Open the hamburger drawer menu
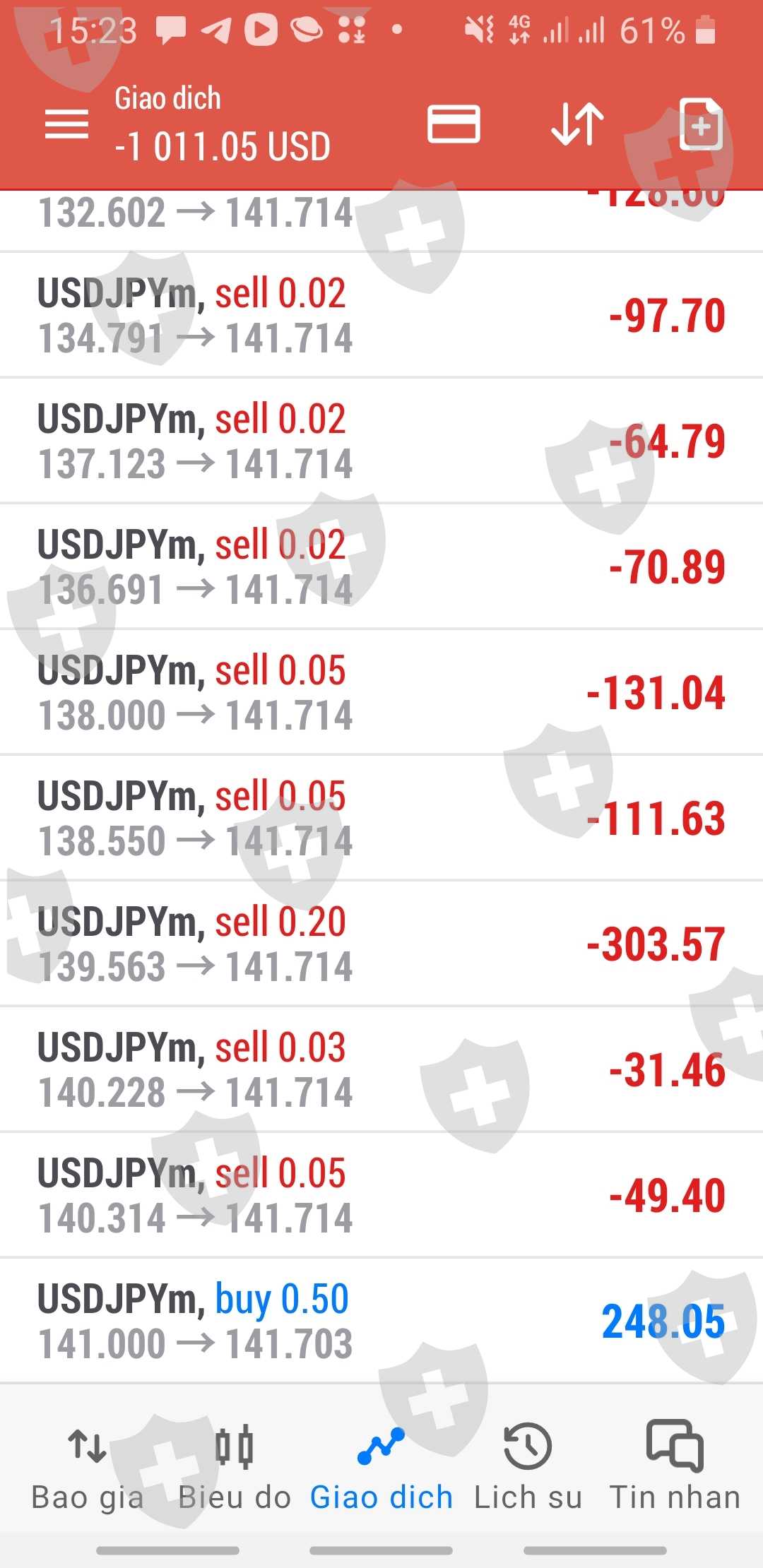This screenshot has height=1568, width=763. tap(66, 124)
